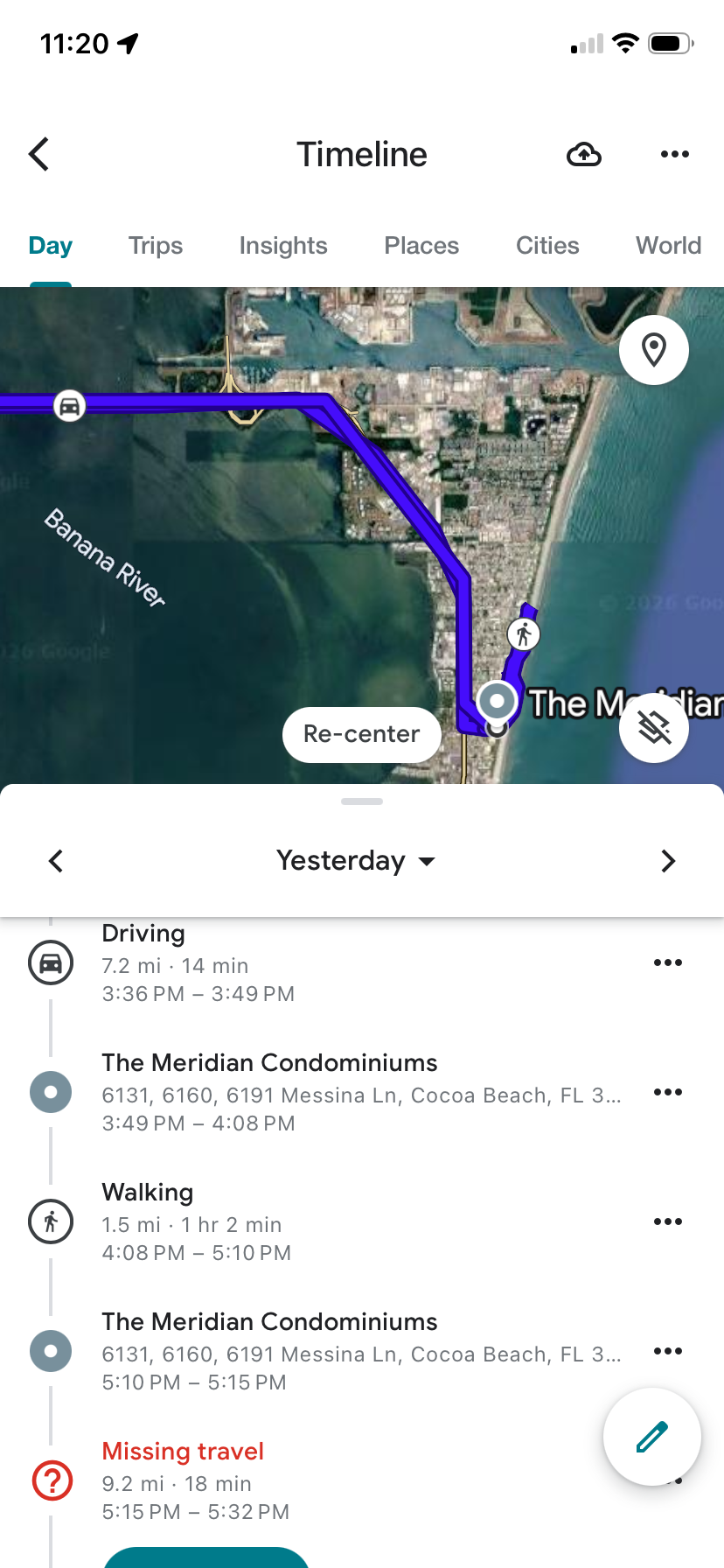Tap the pencil edit floating button

[x=651, y=1437]
